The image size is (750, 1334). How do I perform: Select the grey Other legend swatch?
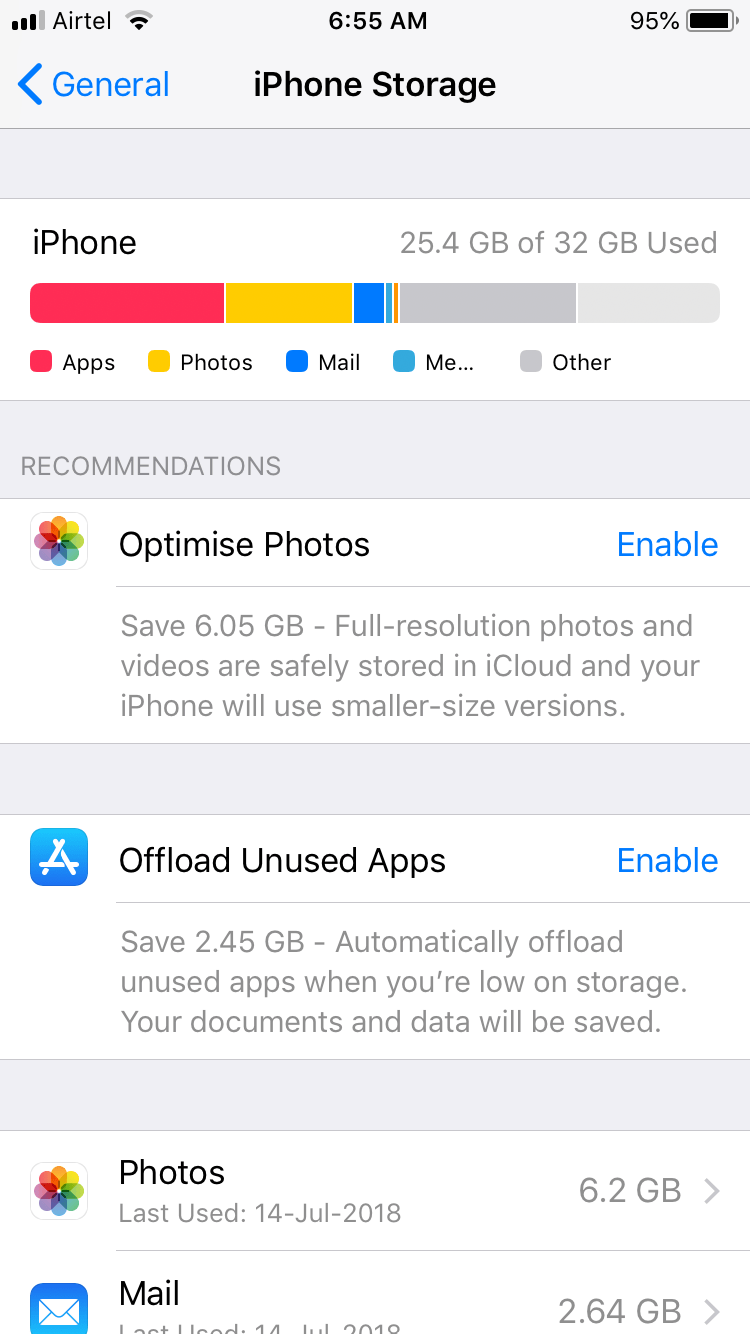533,362
